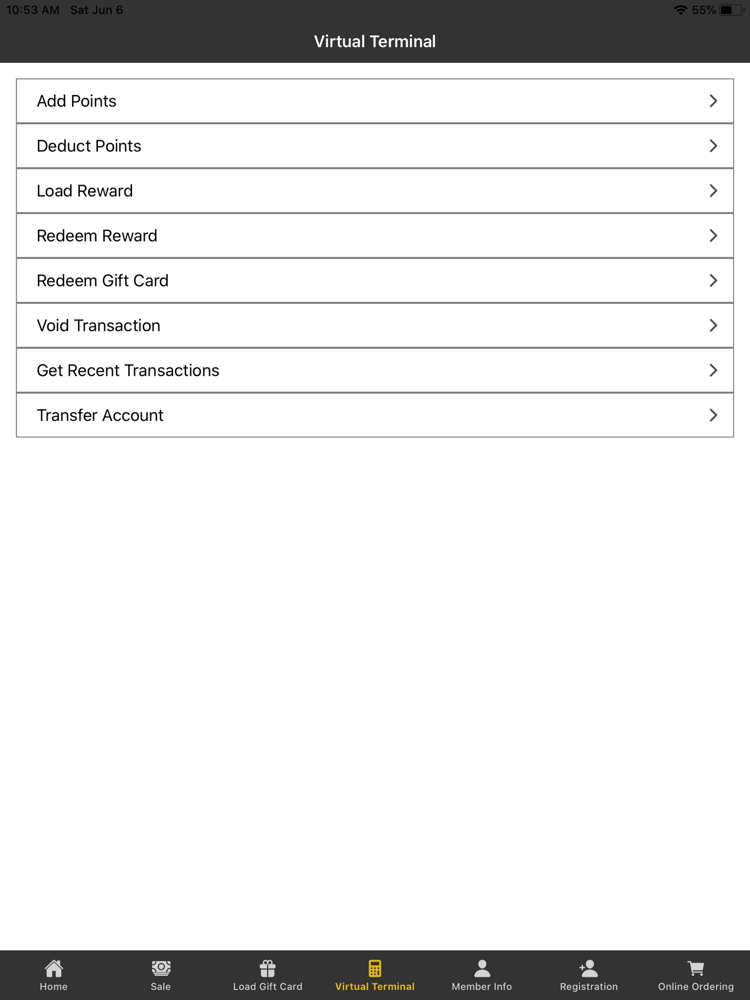Open the Member Info tab
The height and width of the screenshot is (1000, 750).
coord(482,975)
